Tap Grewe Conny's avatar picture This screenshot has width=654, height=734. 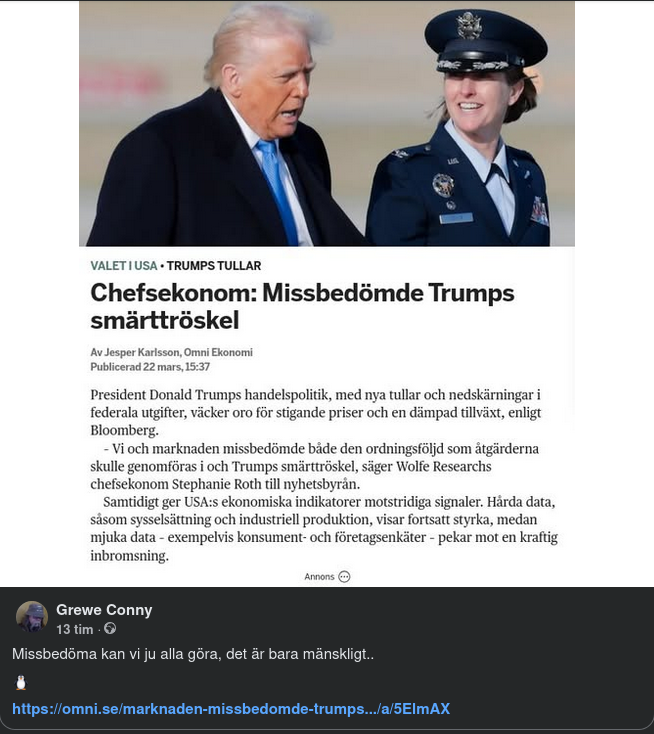[32, 617]
